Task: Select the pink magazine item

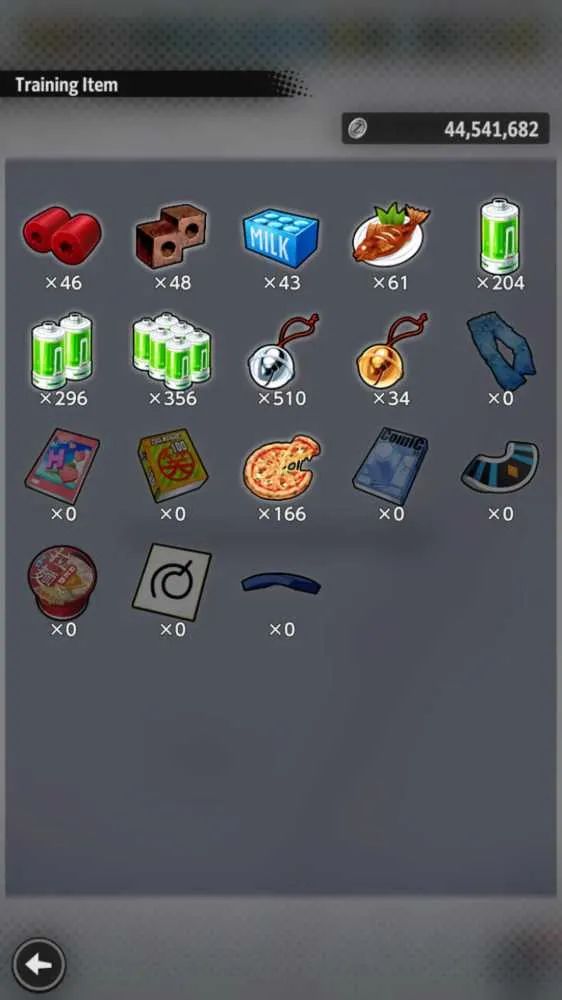Action: click(62, 466)
